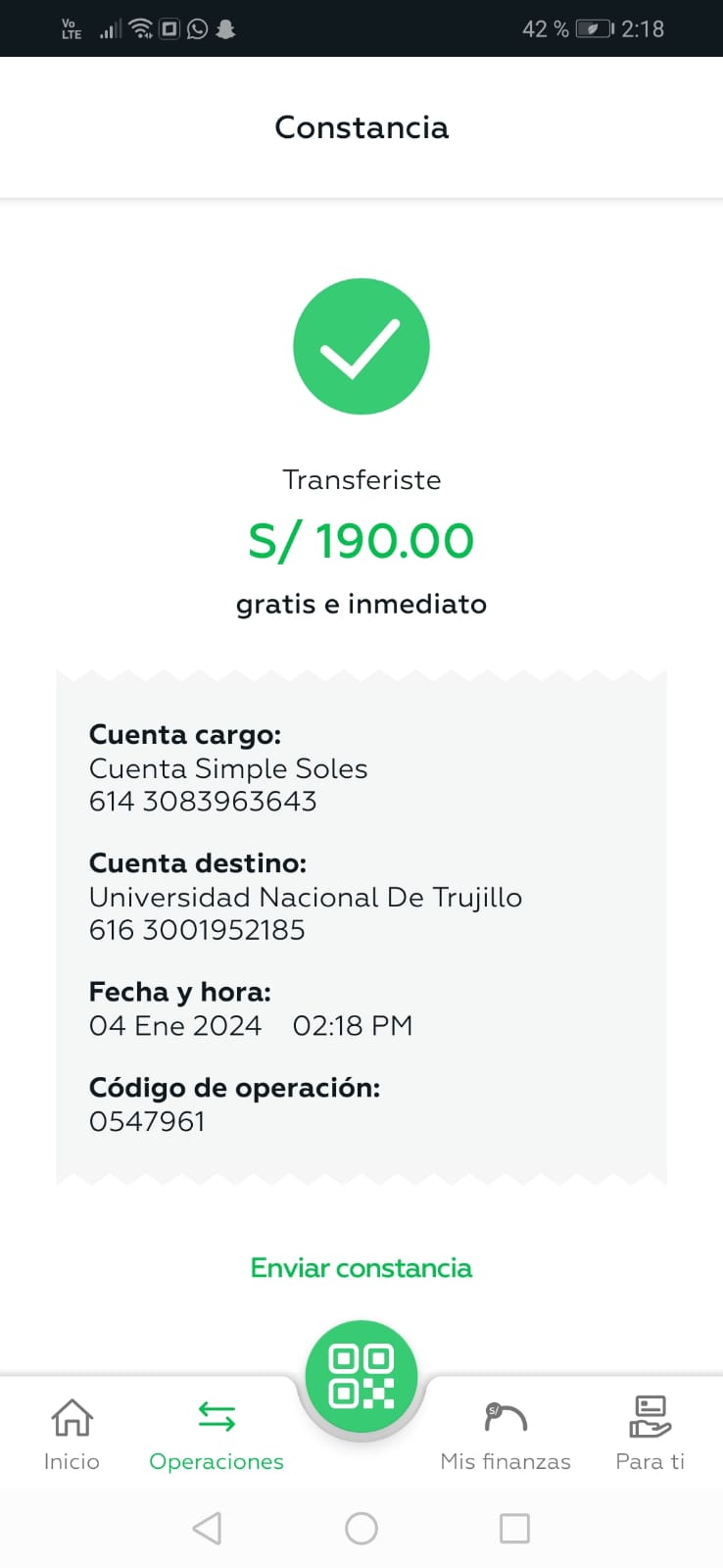Image resolution: width=723 pixels, height=1568 pixels.
Task: Tap the system back button
Action: [207, 1528]
